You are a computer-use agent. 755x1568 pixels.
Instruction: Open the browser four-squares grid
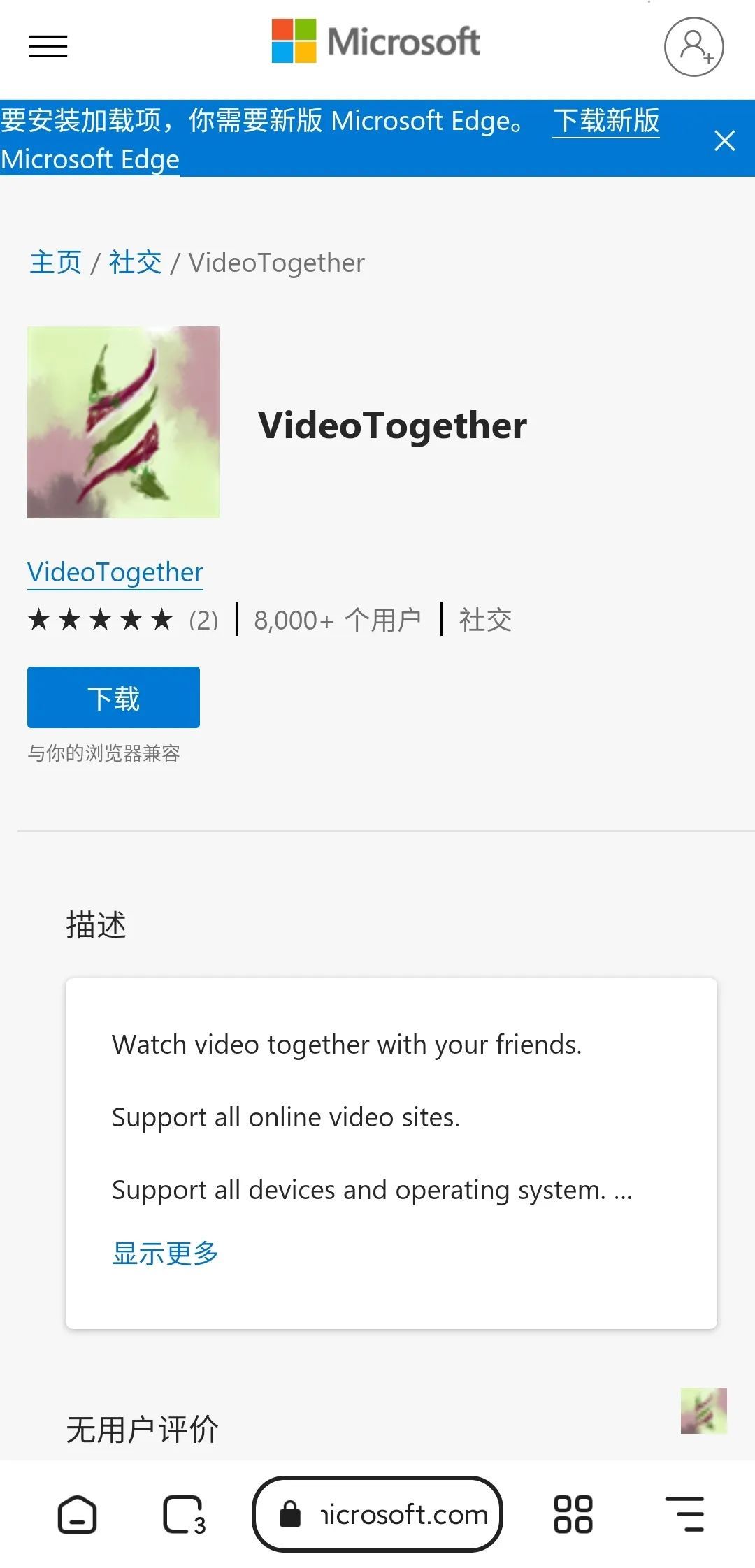(573, 1514)
